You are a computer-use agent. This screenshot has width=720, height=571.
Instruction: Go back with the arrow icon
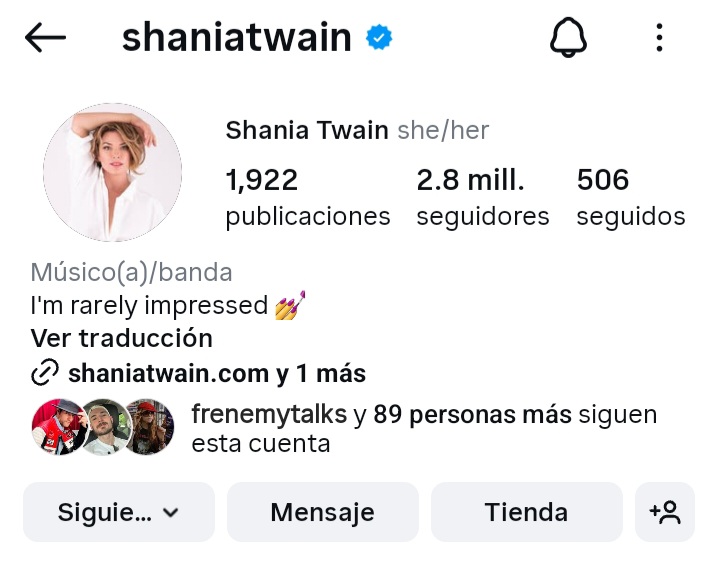(45, 38)
